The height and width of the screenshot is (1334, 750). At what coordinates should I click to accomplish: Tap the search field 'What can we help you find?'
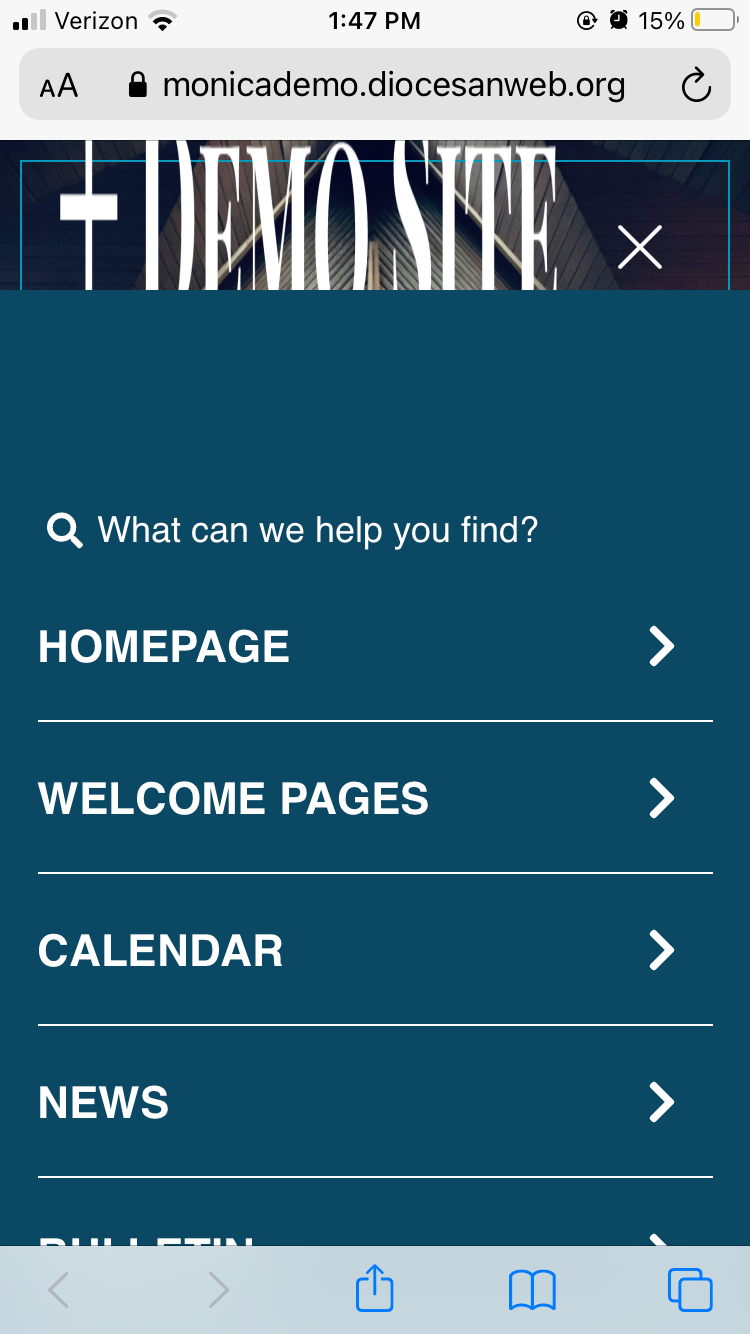click(x=318, y=530)
